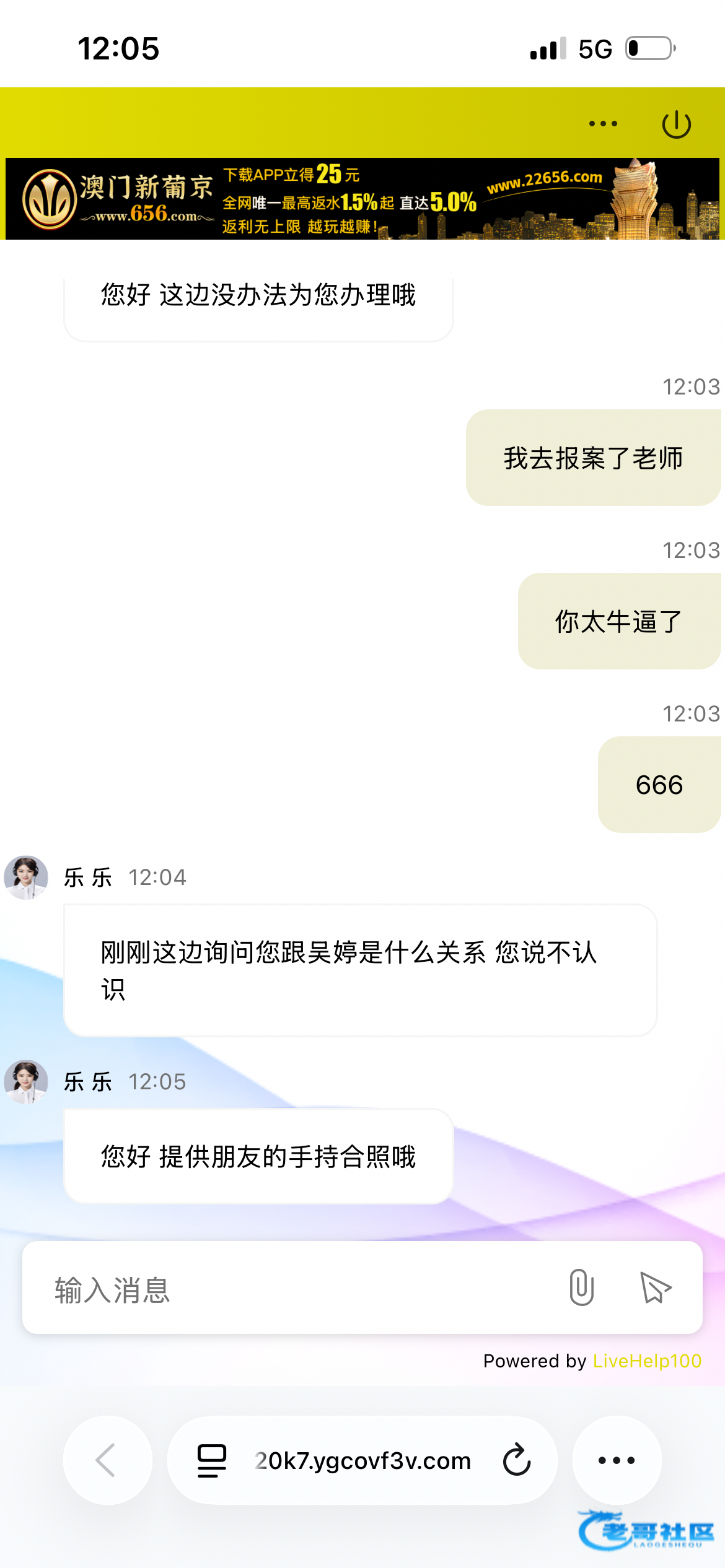The image size is (725, 1568).
Task: Send the message with the arrow icon
Action: [655, 1288]
